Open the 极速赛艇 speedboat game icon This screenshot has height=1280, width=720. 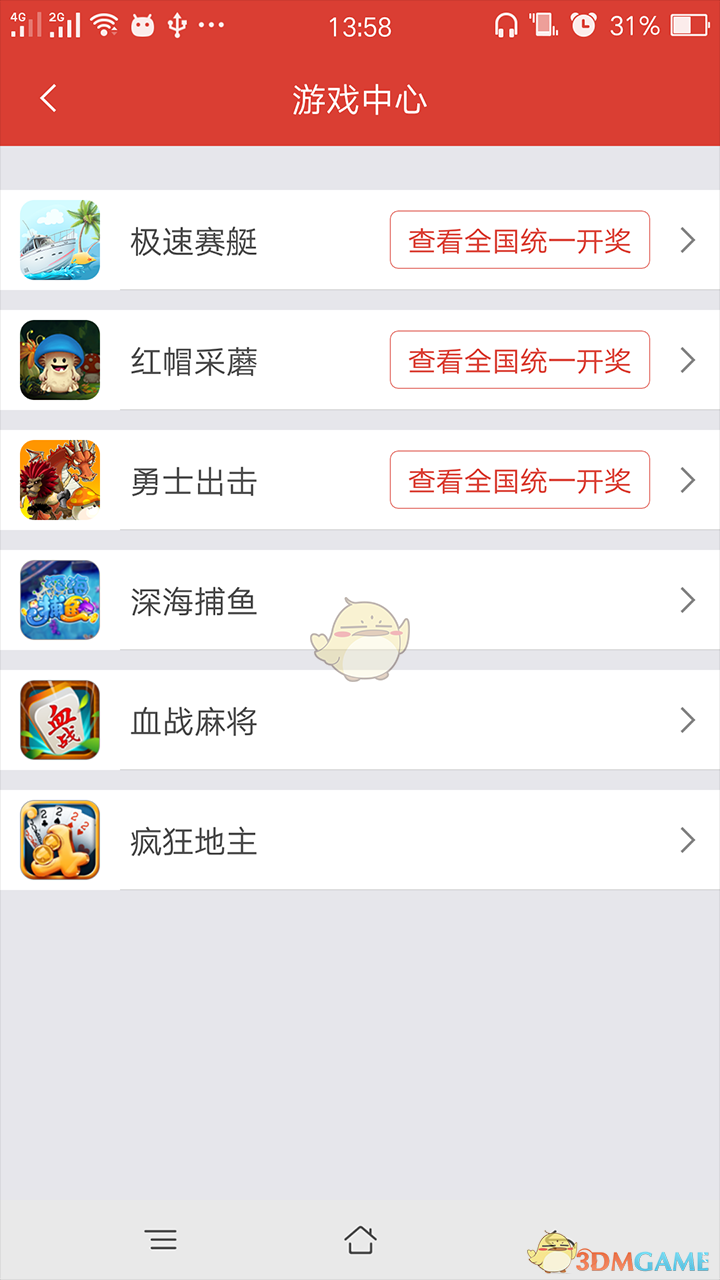pos(59,240)
